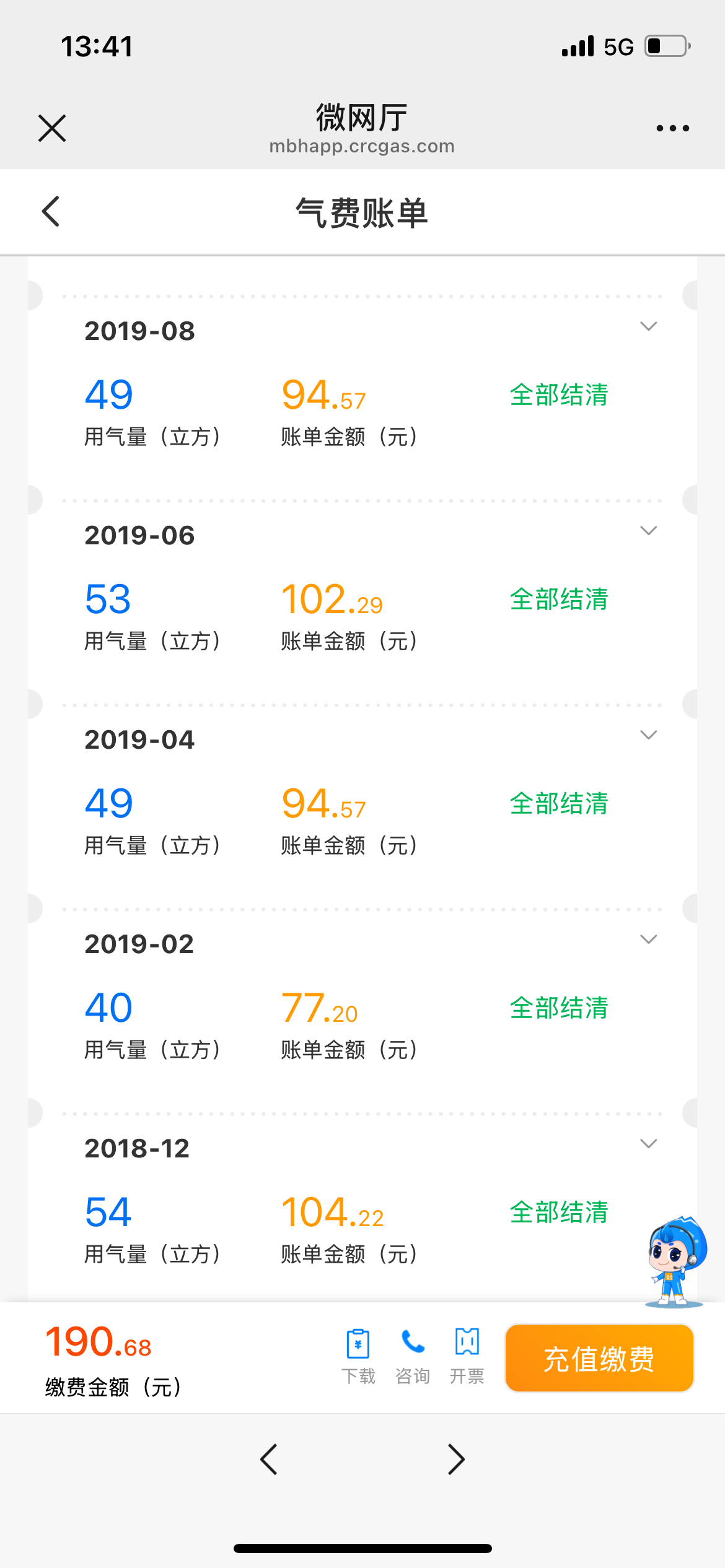
Task: Open 咨询 phone consultation
Action: click(413, 1356)
